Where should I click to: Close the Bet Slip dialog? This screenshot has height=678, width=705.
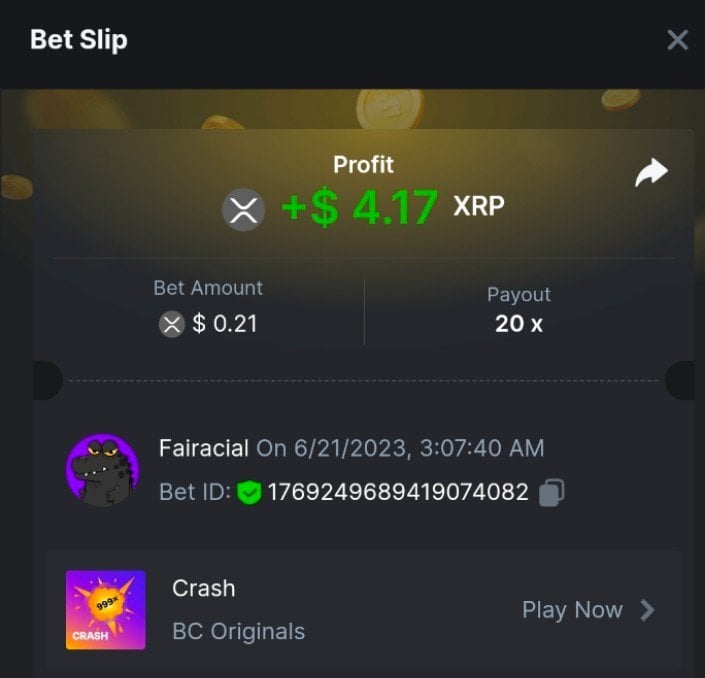tap(677, 40)
